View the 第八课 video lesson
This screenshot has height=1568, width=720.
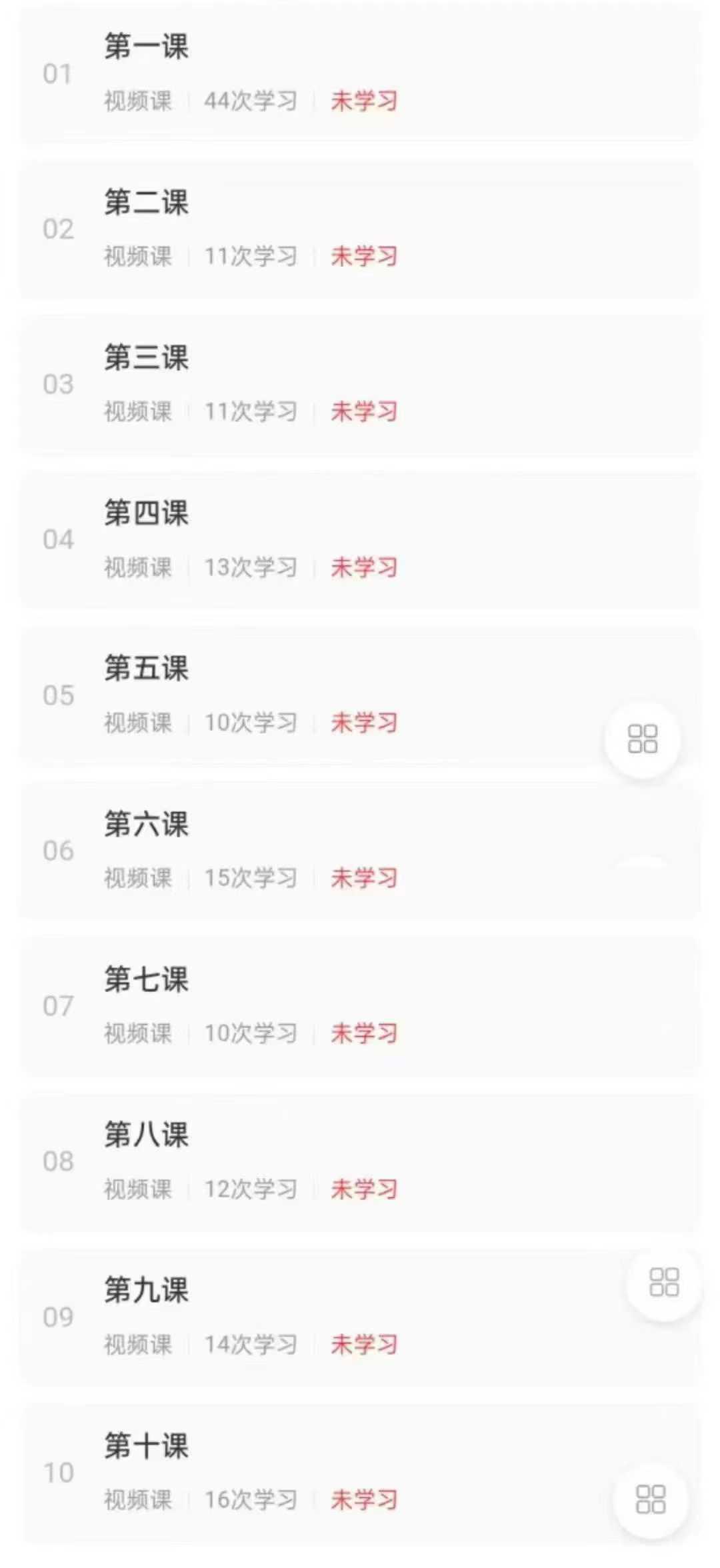pyautogui.click(x=360, y=1161)
